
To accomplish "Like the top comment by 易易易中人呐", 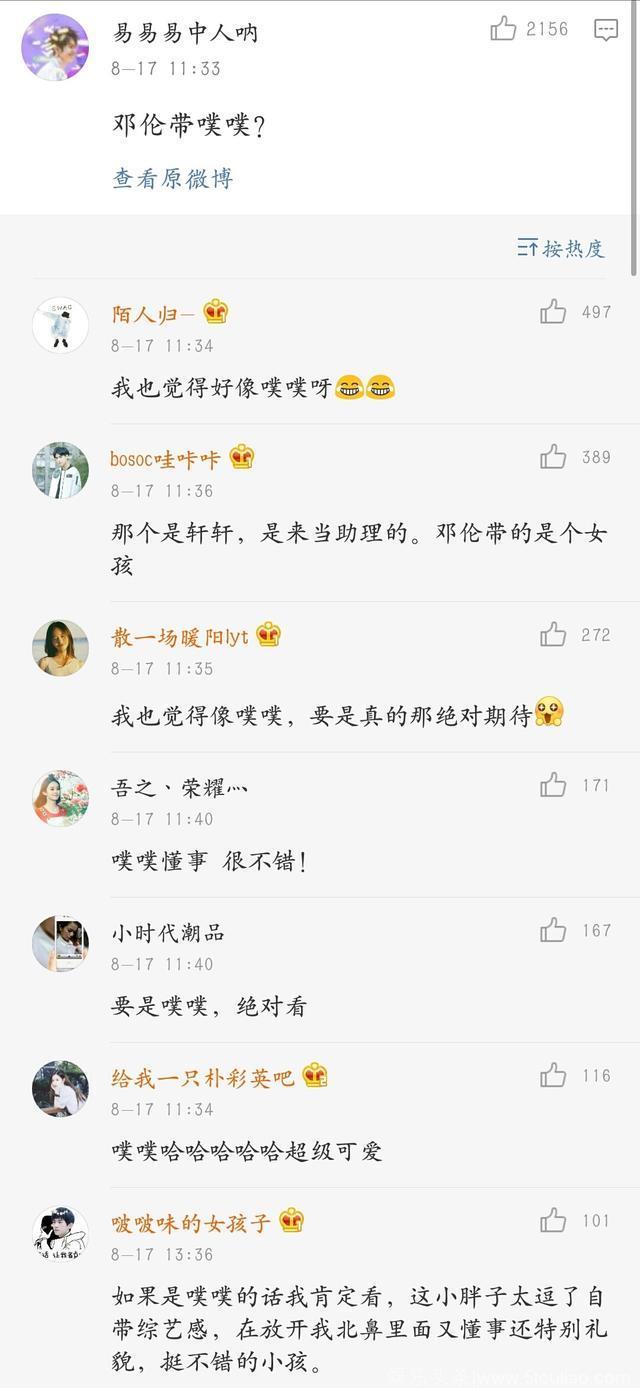I will click(503, 29).
